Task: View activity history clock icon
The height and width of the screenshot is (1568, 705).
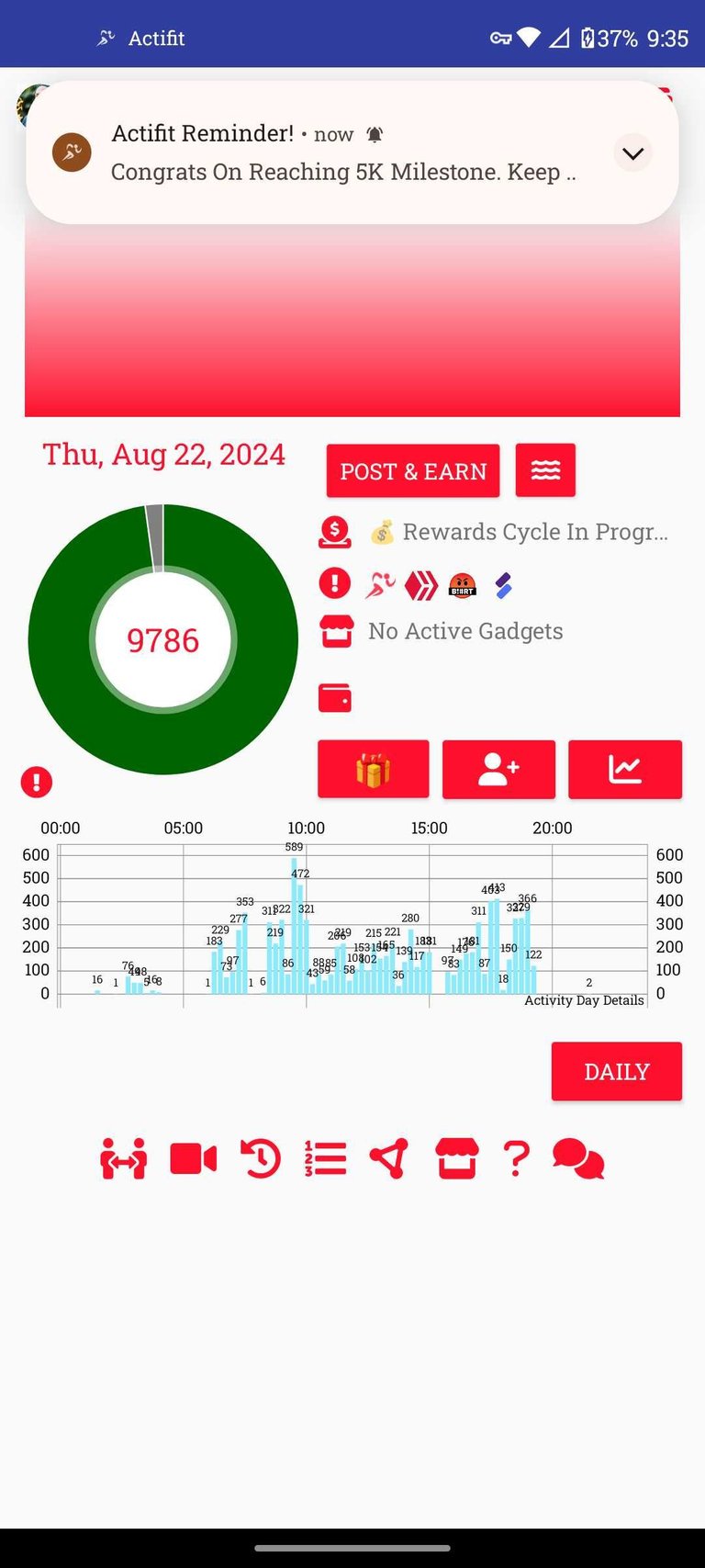Action: click(260, 1158)
